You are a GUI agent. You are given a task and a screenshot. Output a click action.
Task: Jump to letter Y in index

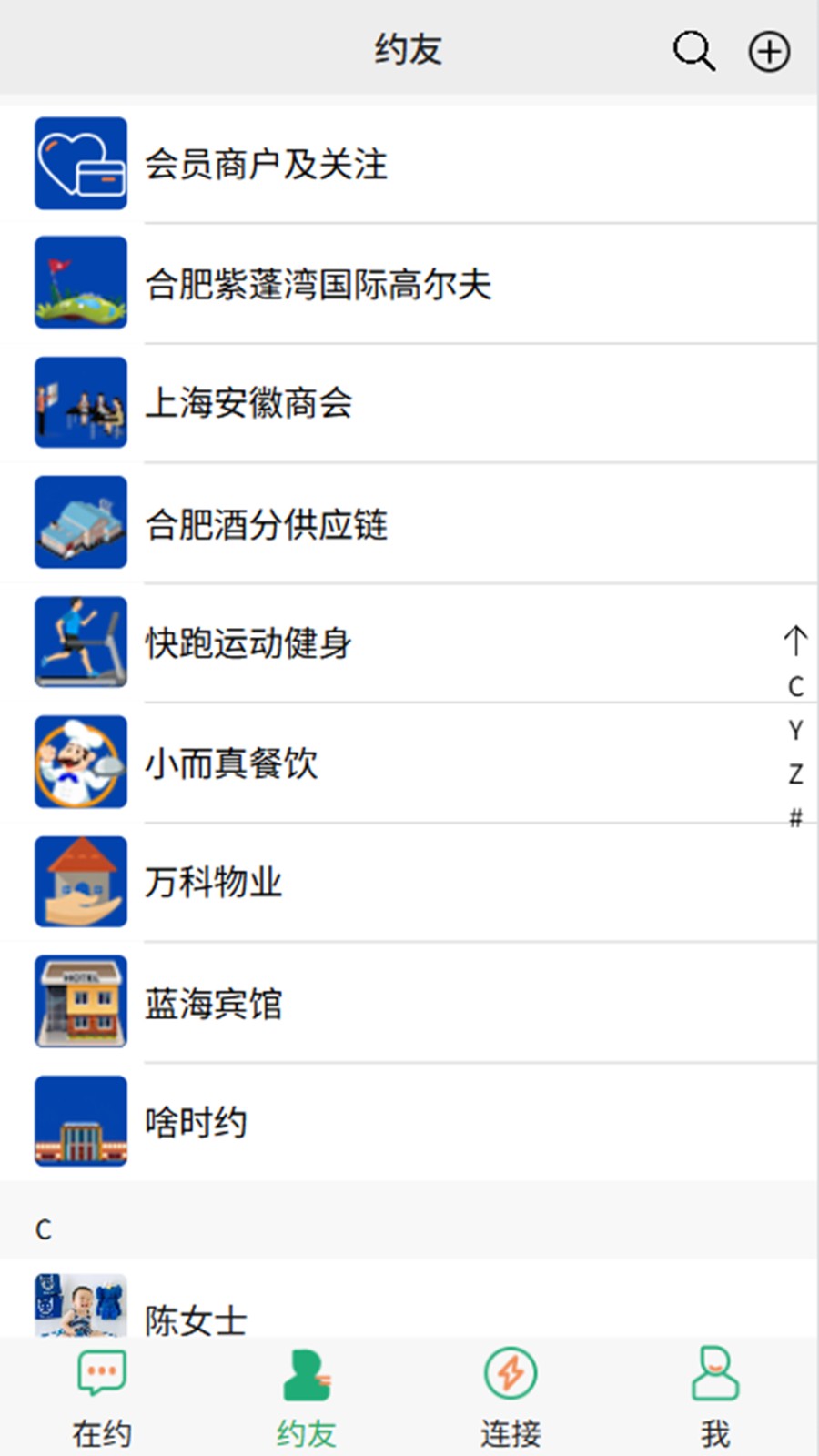point(795,730)
